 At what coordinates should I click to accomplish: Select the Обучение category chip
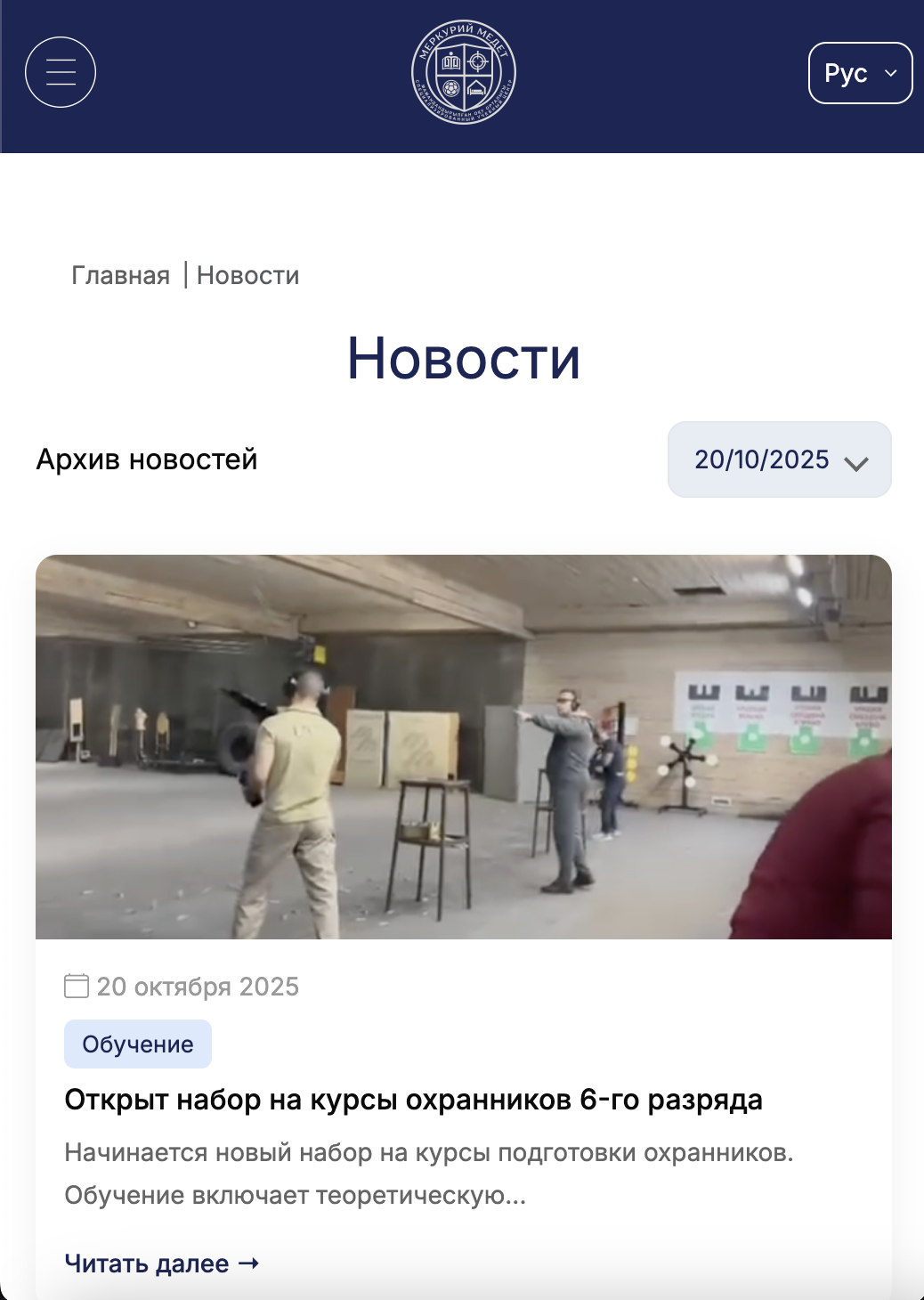(138, 1044)
